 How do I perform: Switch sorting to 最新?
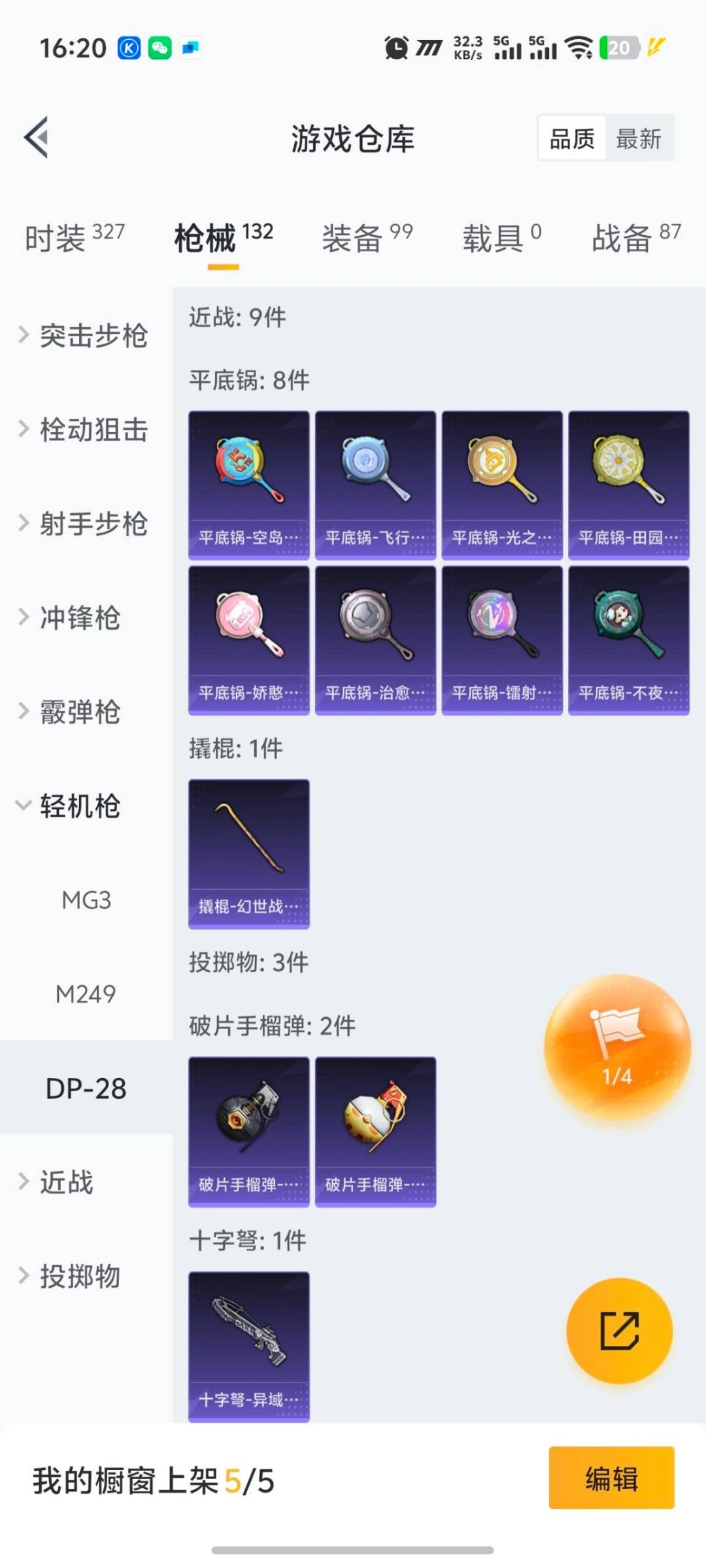tap(640, 138)
